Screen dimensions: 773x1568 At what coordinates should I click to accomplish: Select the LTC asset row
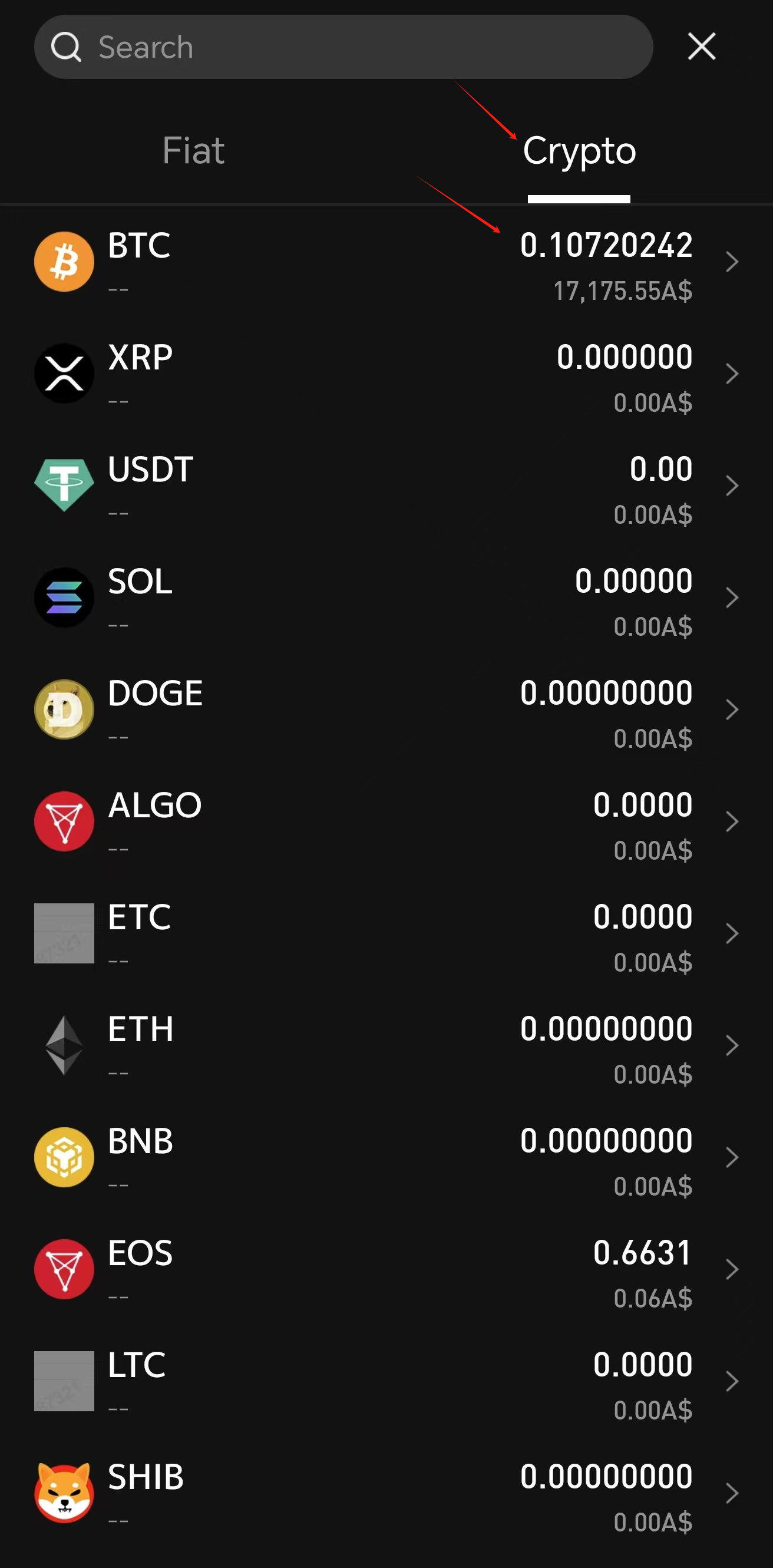(x=387, y=1382)
